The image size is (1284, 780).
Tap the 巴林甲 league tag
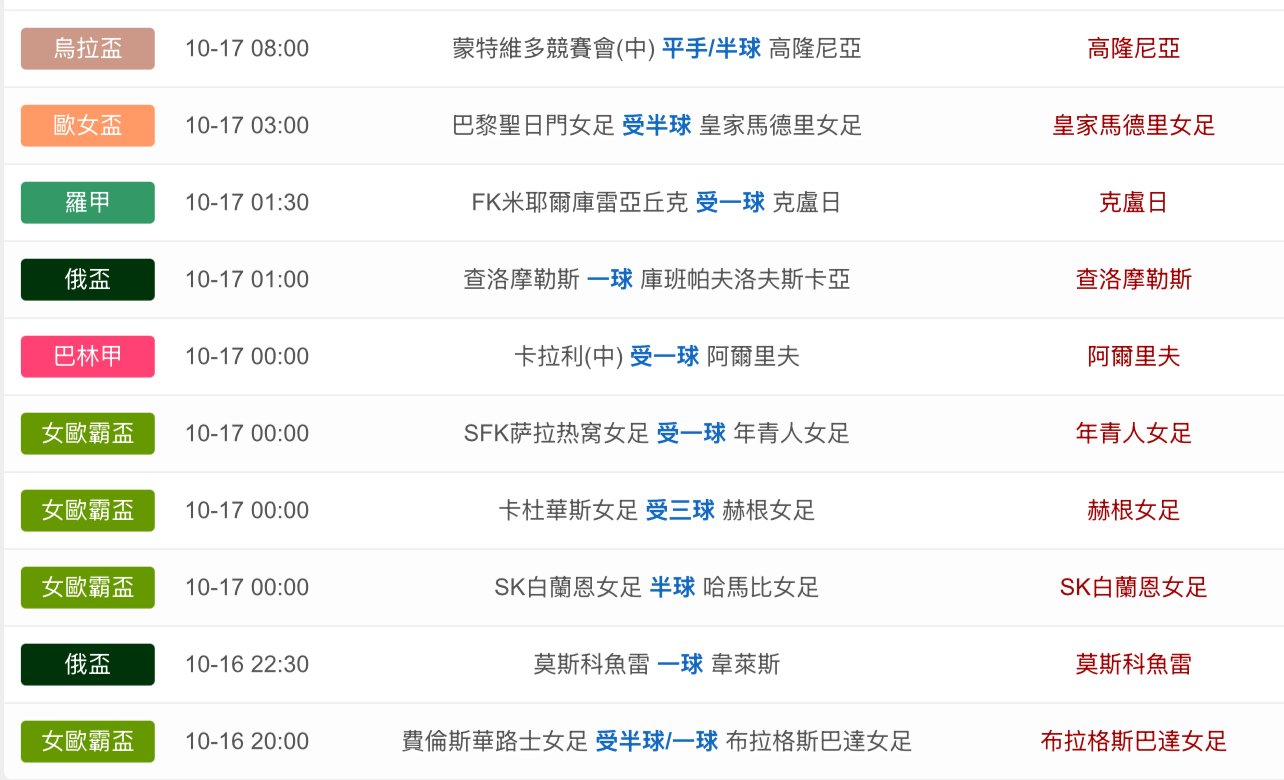pyautogui.click(x=88, y=356)
